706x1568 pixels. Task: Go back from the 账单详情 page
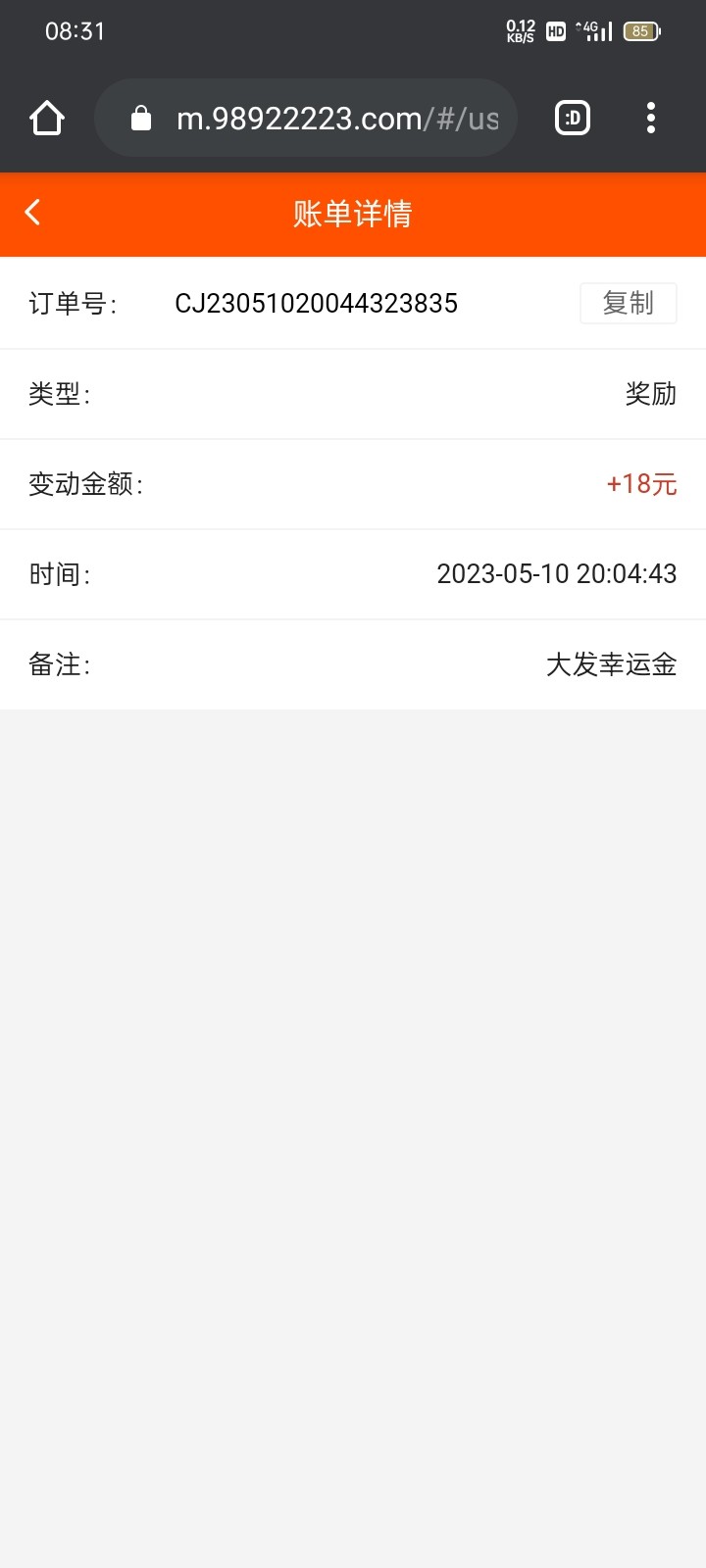33,213
